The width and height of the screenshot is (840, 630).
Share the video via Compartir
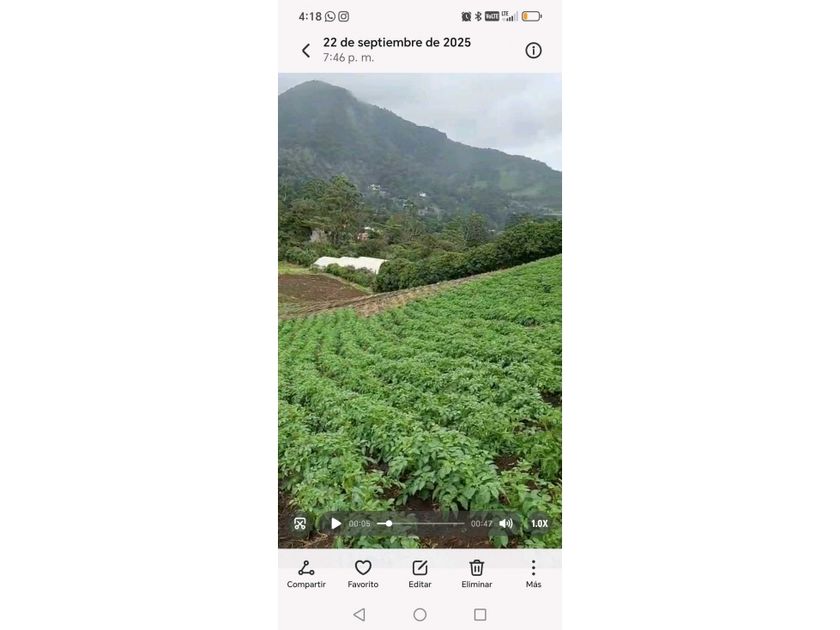pyautogui.click(x=306, y=574)
